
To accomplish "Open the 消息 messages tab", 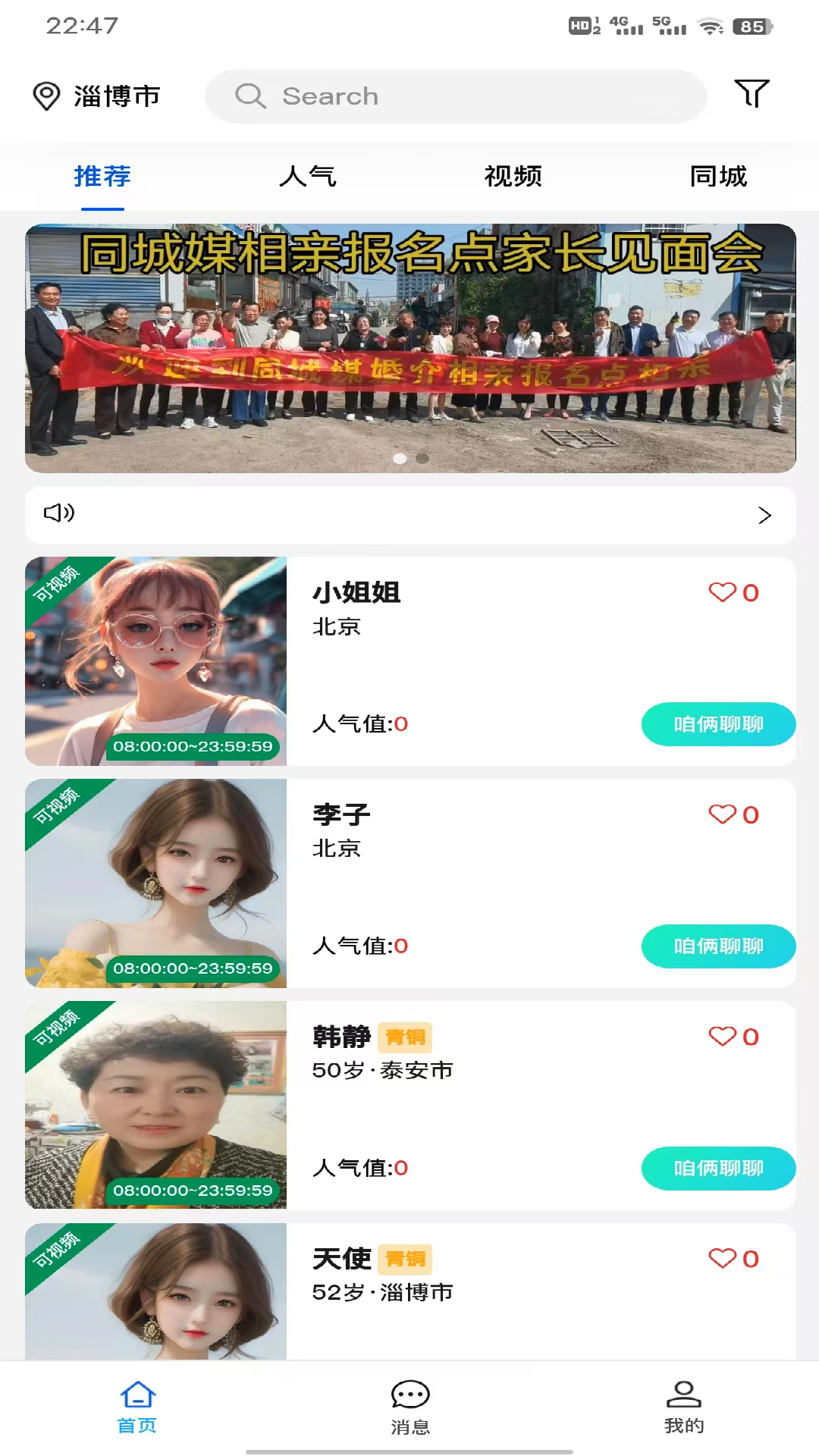I will pos(410,1407).
